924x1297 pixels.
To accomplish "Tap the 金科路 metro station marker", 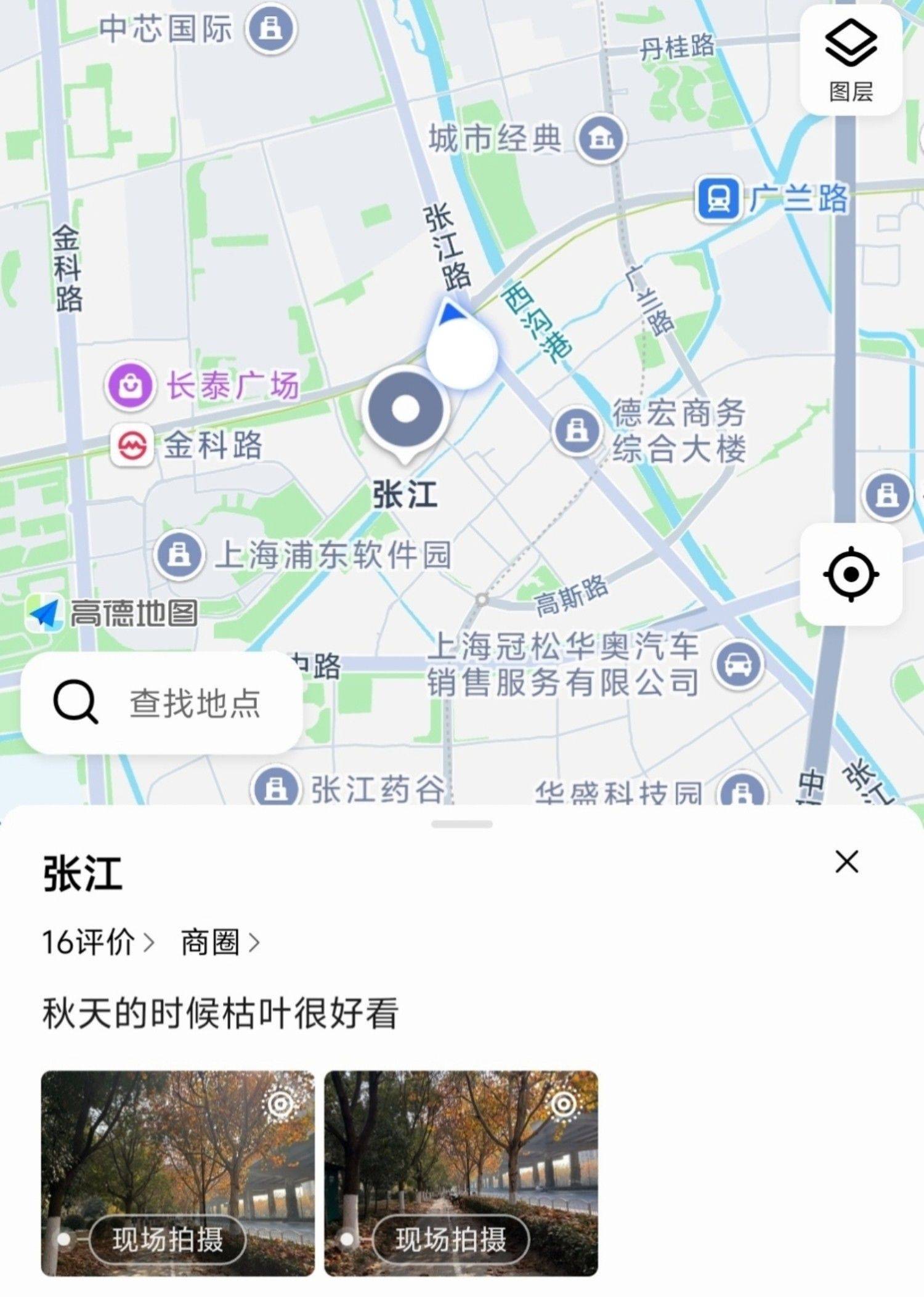I will (132, 445).
